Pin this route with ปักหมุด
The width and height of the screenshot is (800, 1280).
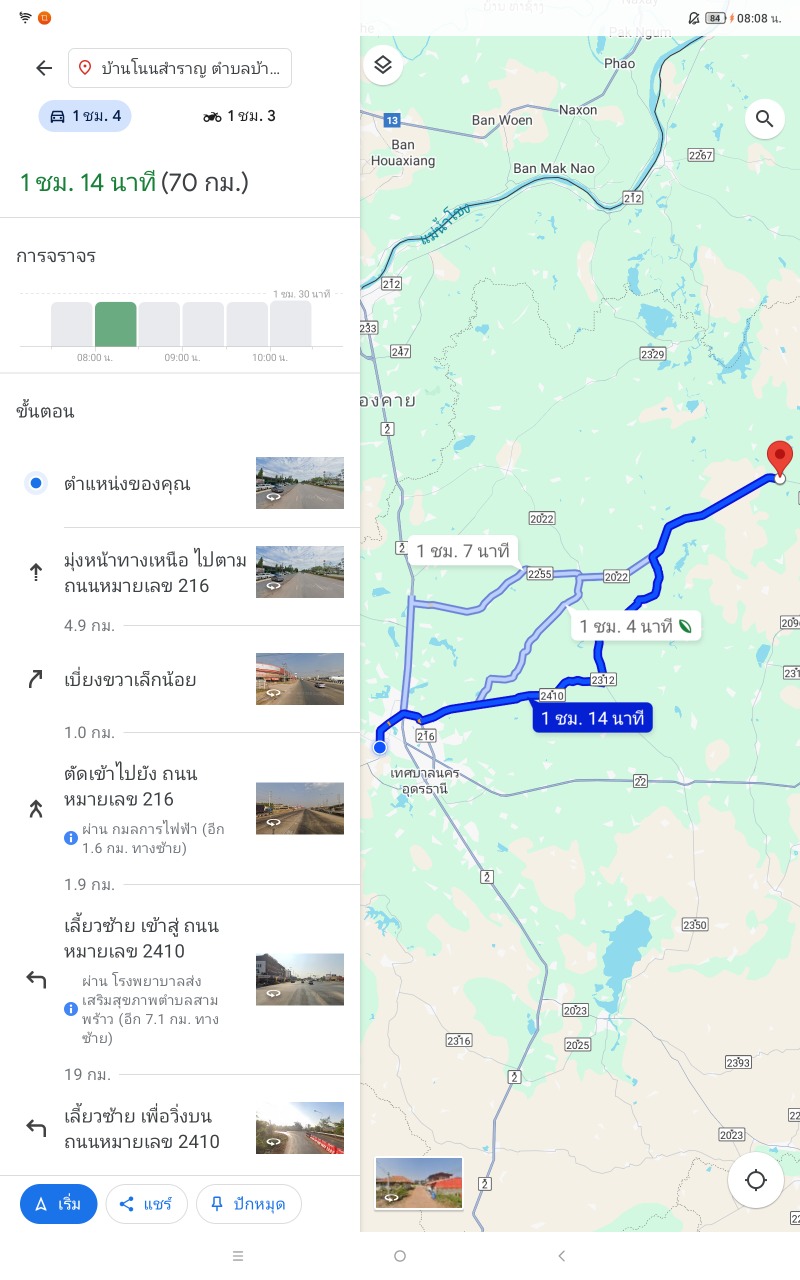248,1204
